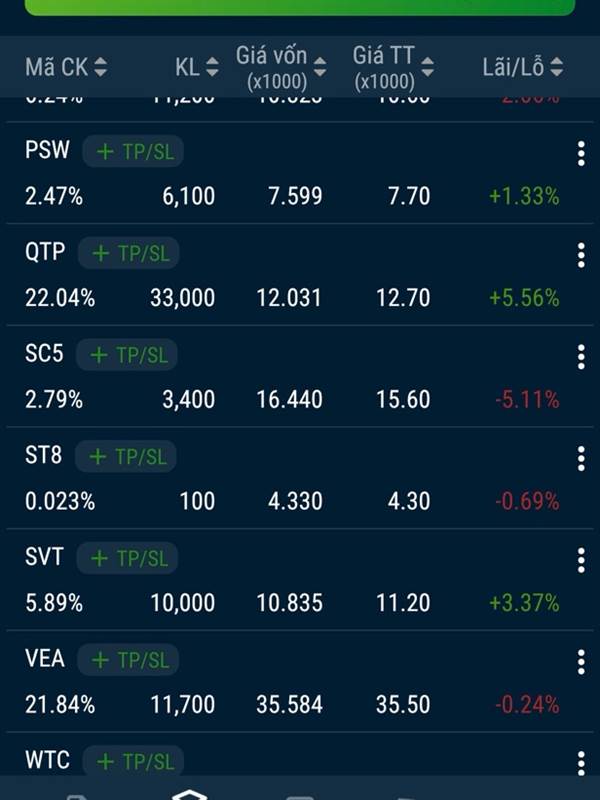Set TP/SL on QTP
This screenshot has height=800, width=600.
pyautogui.click(x=128, y=253)
